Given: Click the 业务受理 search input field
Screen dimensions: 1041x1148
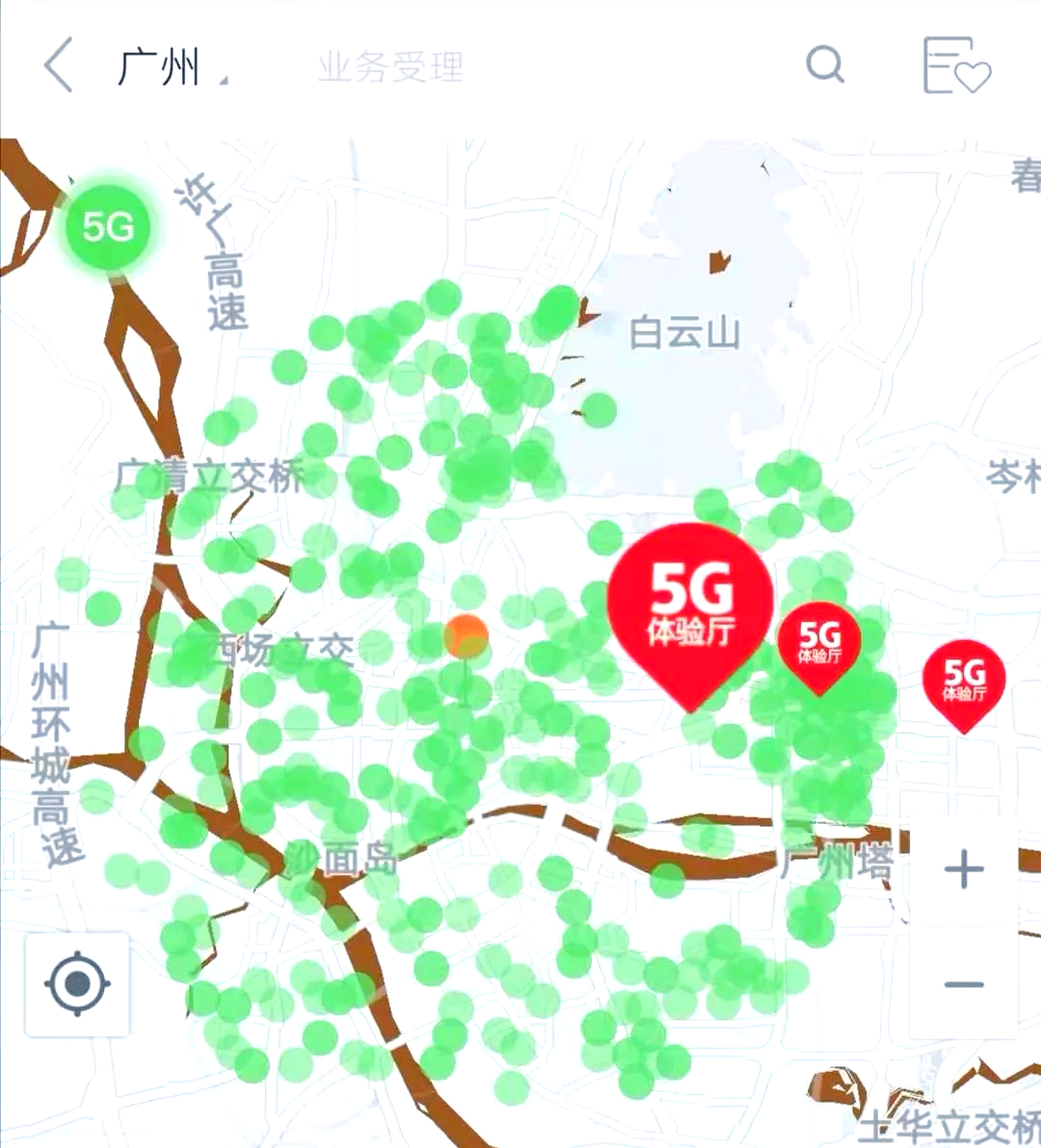Looking at the screenshot, I should point(390,66).
